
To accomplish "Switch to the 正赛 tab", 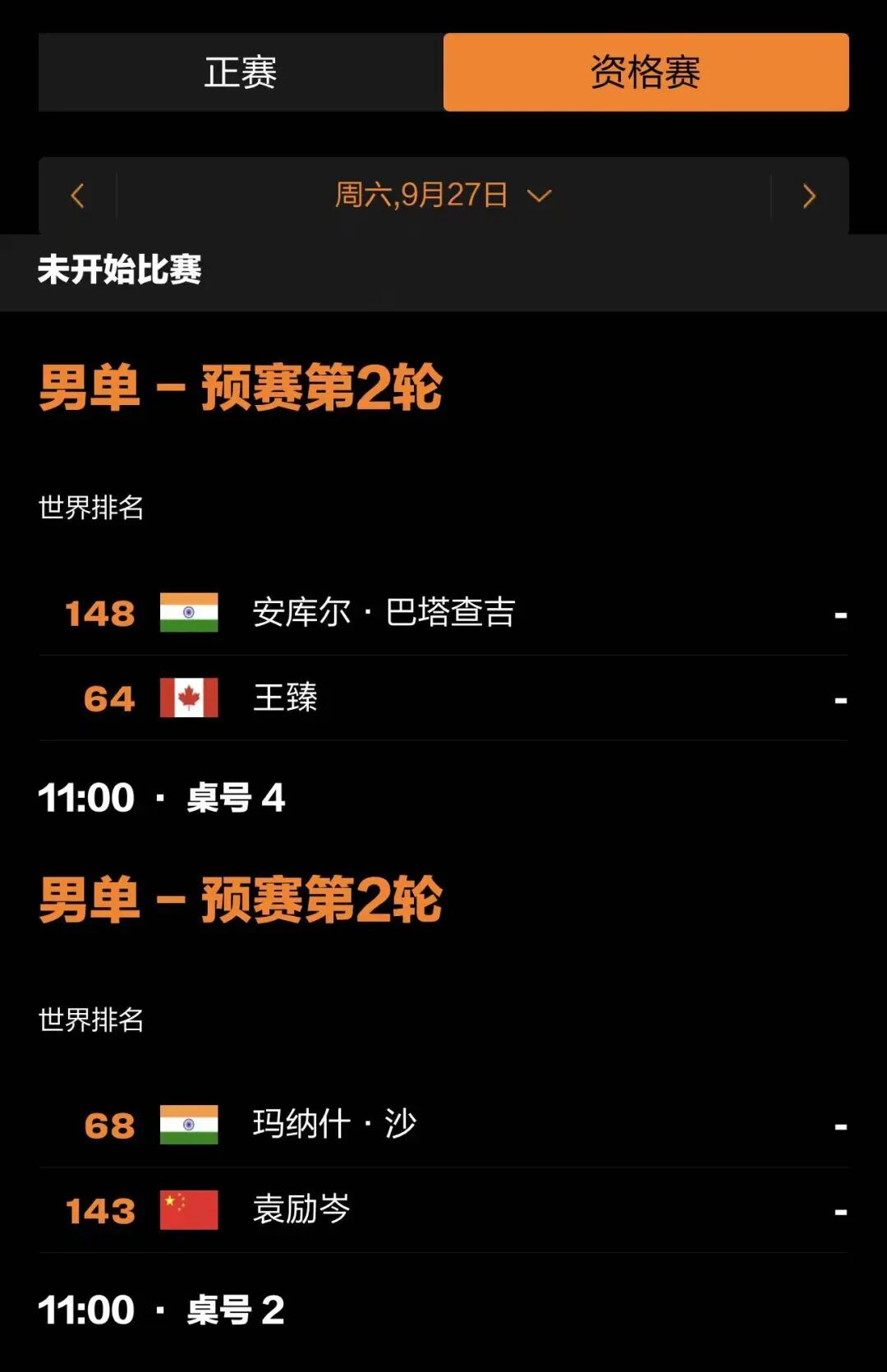I will 241,72.
